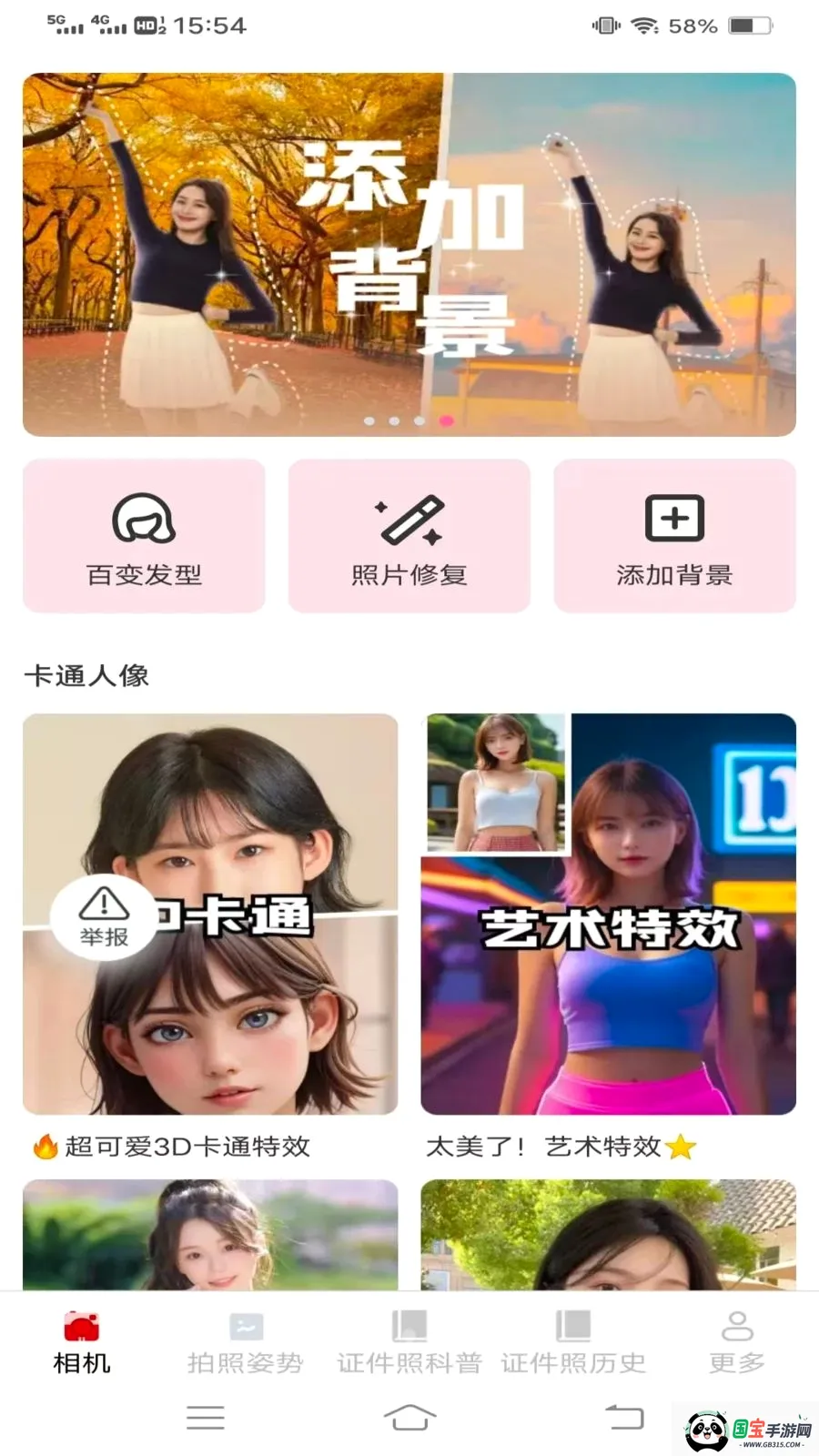Open the 添加背景 banner at top

click(x=409, y=255)
